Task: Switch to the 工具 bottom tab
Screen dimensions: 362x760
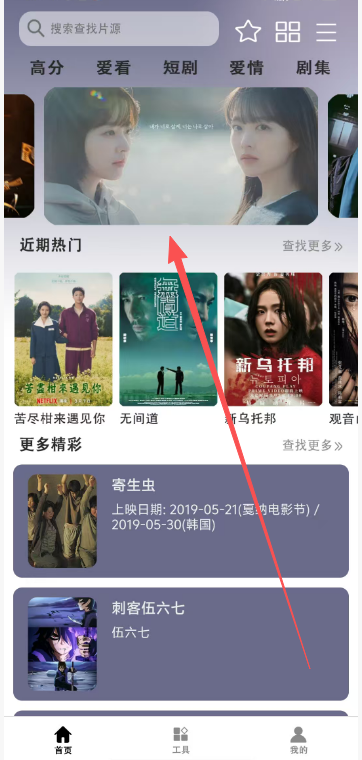Action: coord(181,740)
